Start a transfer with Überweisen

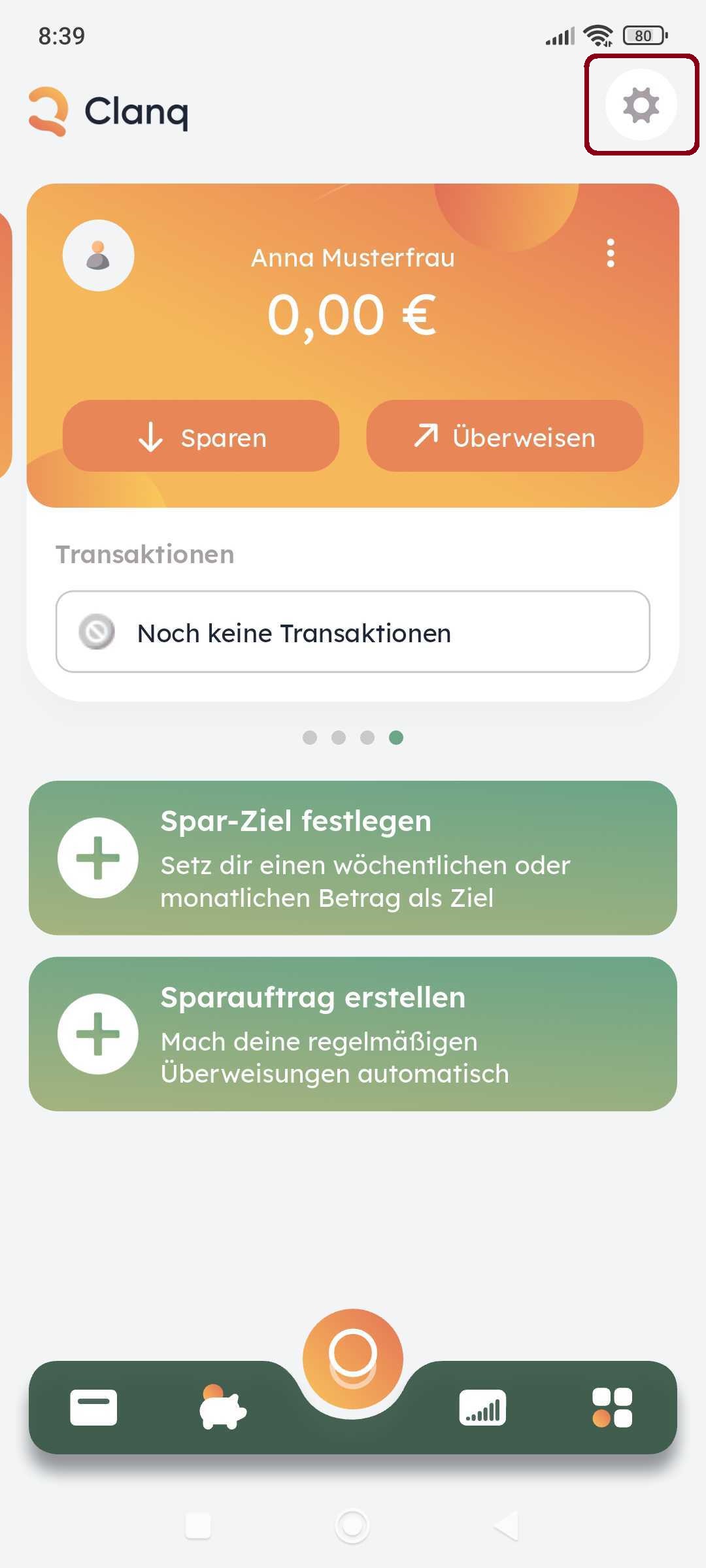[x=505, y=436]
